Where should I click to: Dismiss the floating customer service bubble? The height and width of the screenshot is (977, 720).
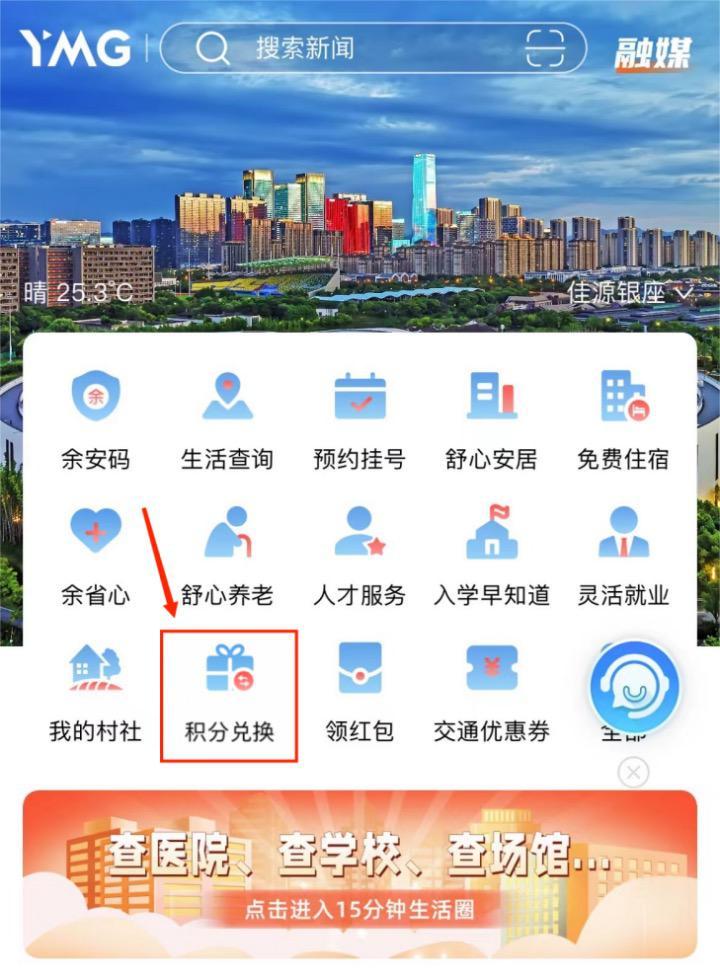coord(633,772)
